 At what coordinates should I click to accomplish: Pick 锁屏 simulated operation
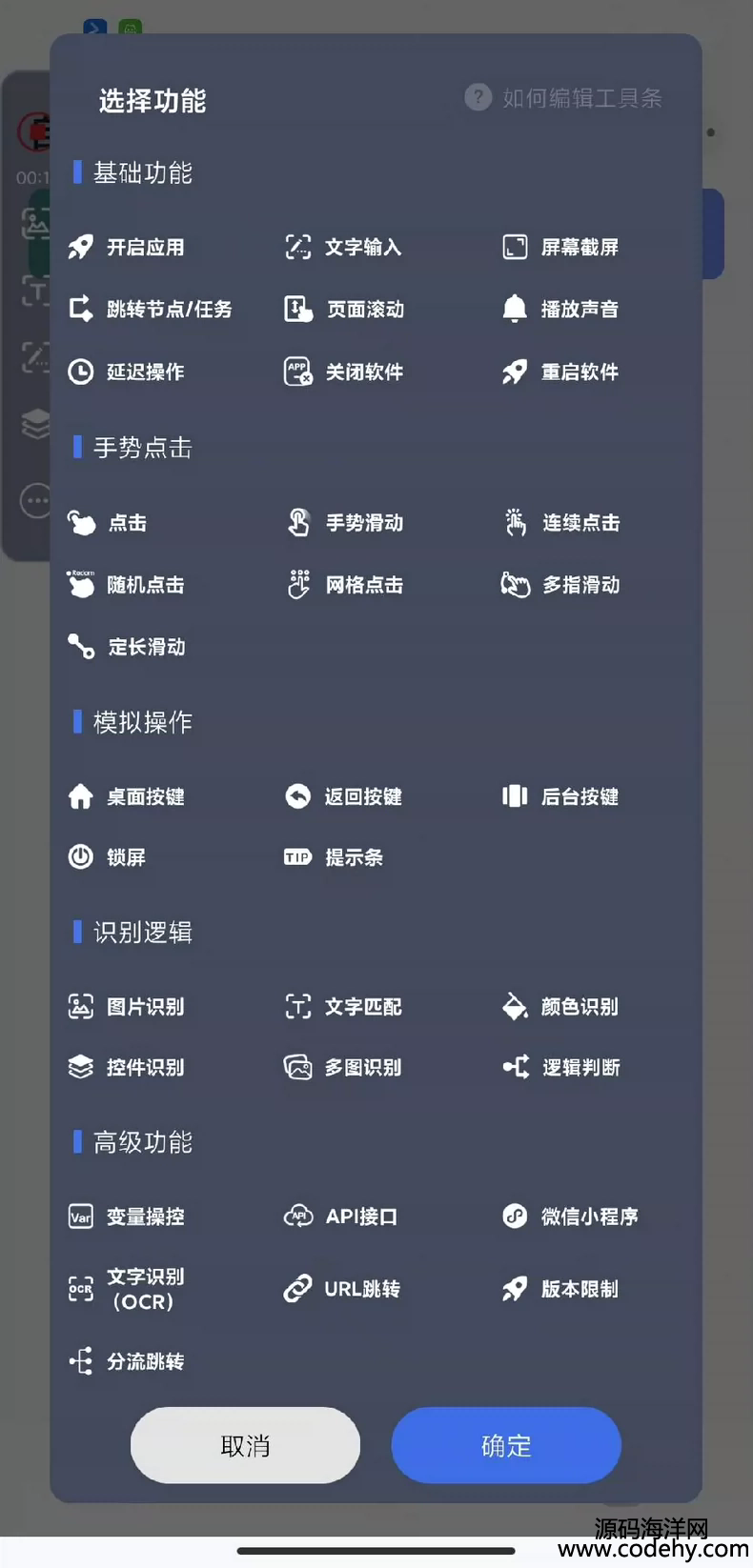coord(108,857)
